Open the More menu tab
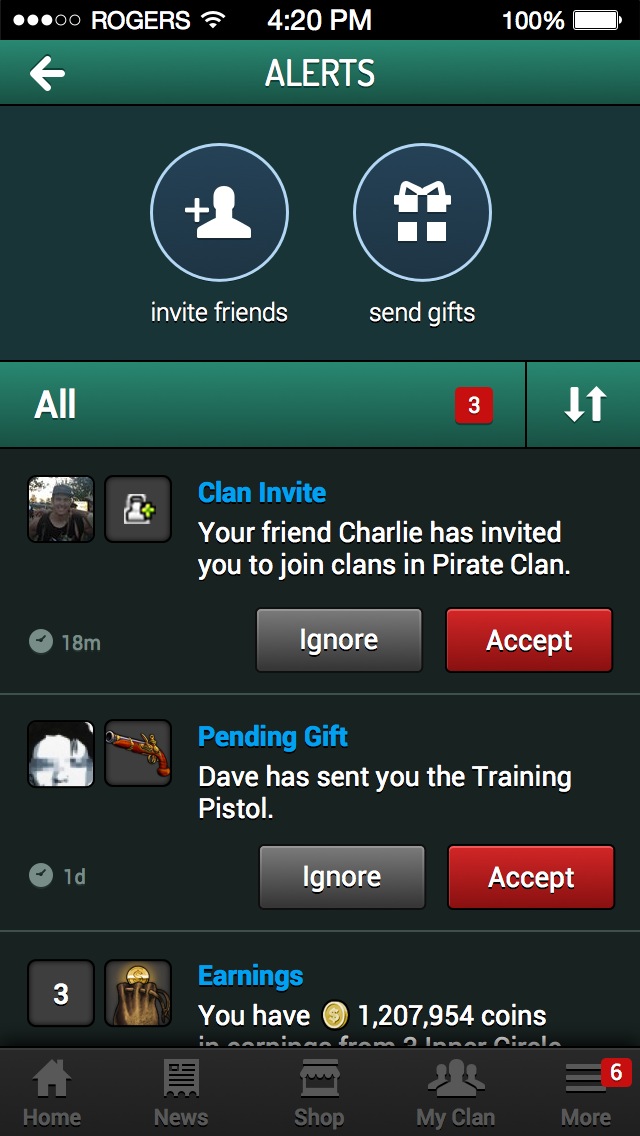 tap(587, 1093)
